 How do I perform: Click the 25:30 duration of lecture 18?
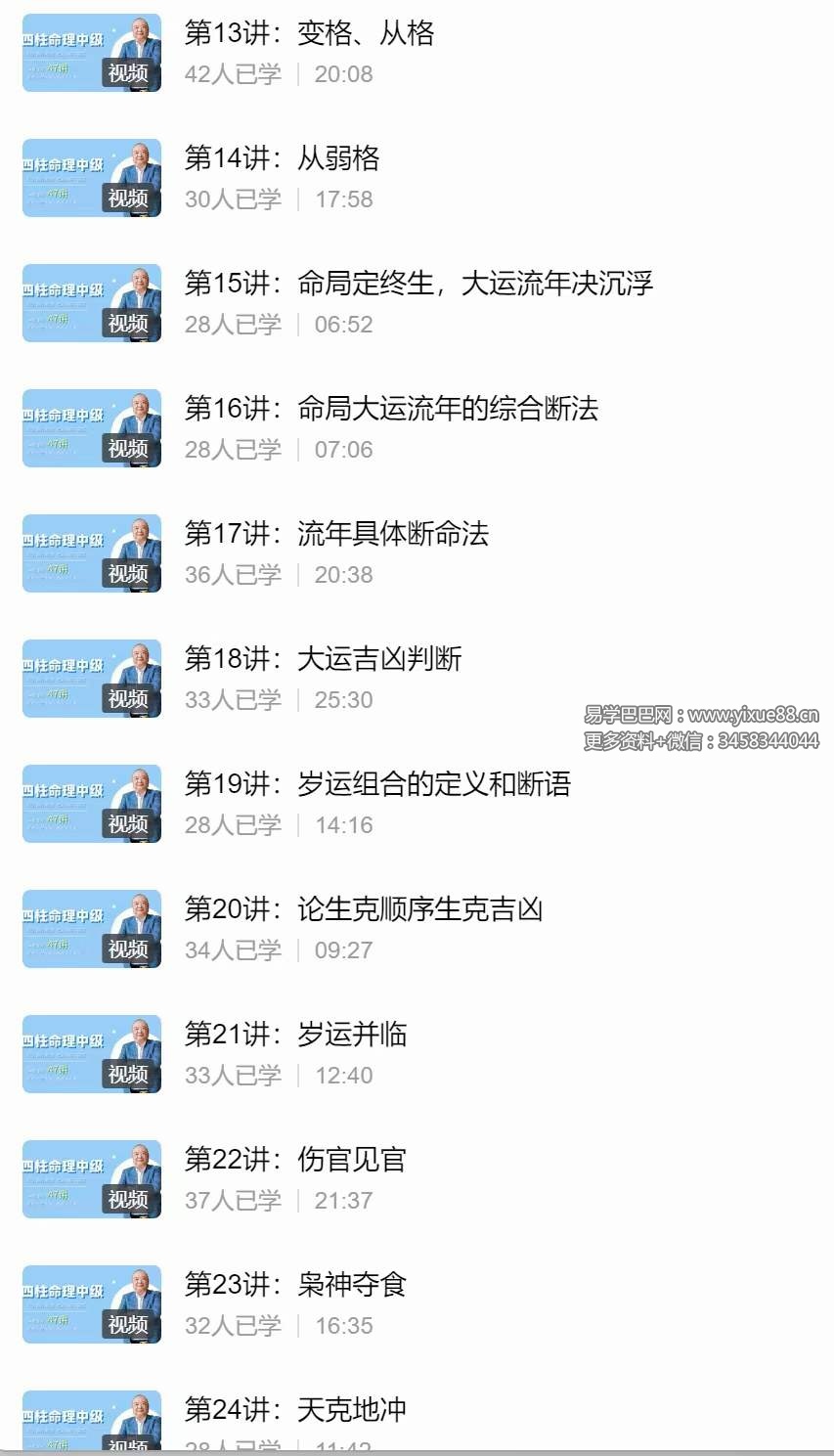point(345,700)
